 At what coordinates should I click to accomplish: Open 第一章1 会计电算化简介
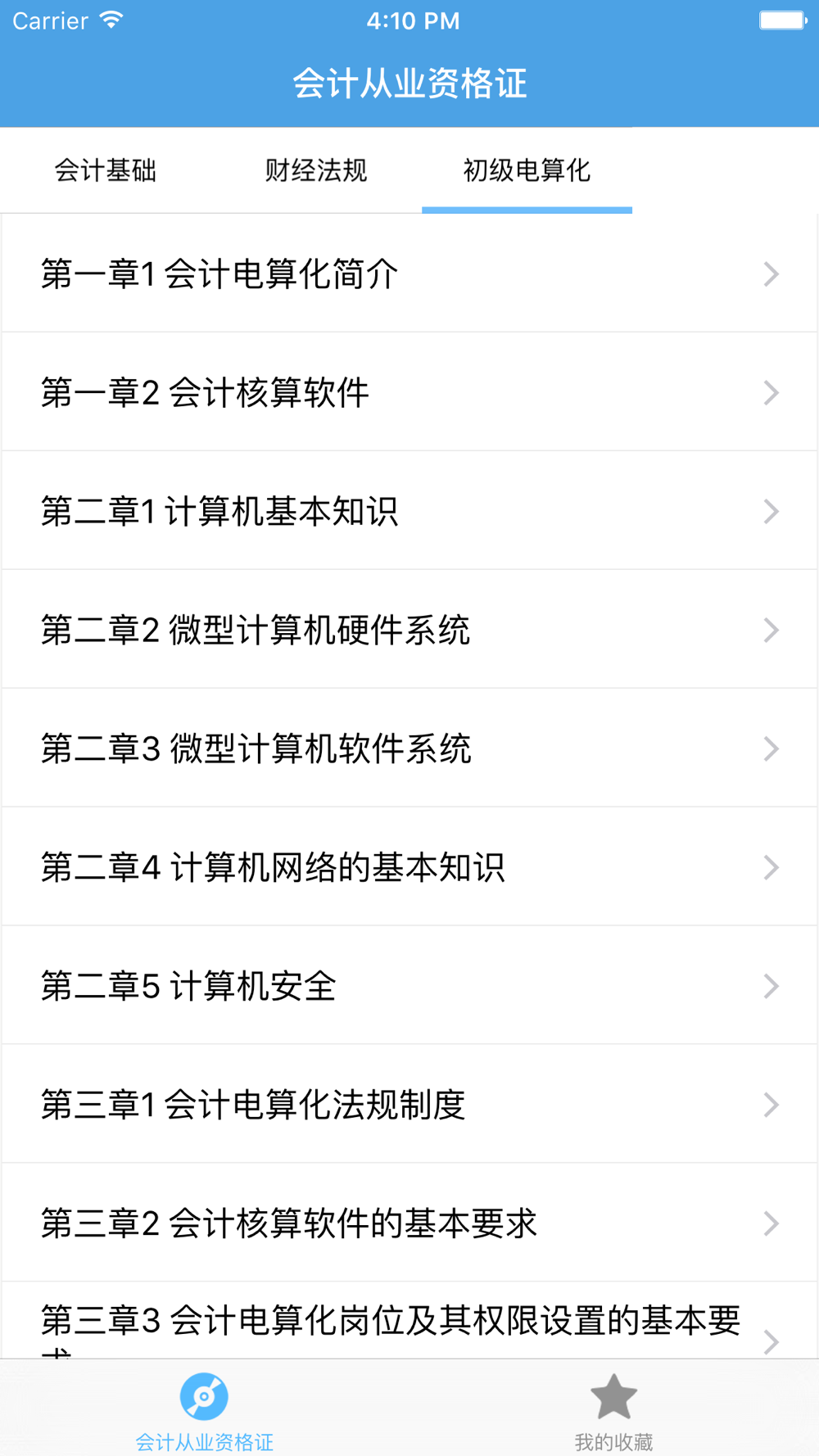(409, 274)
